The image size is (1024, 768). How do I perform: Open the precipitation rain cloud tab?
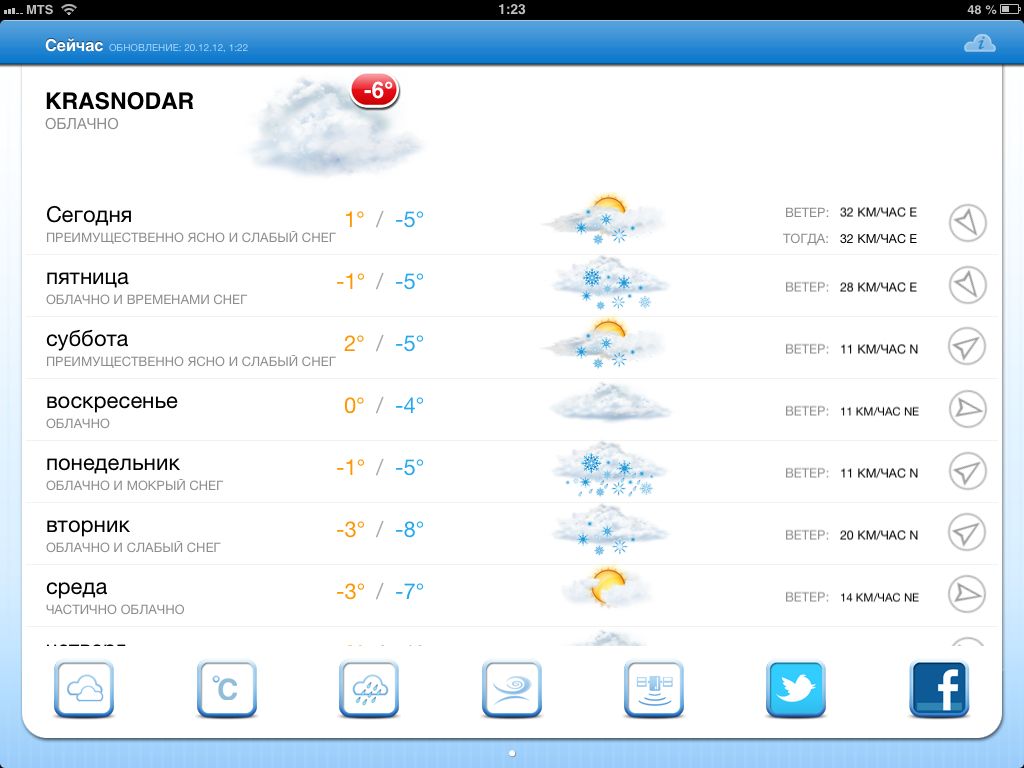point(369,689)
